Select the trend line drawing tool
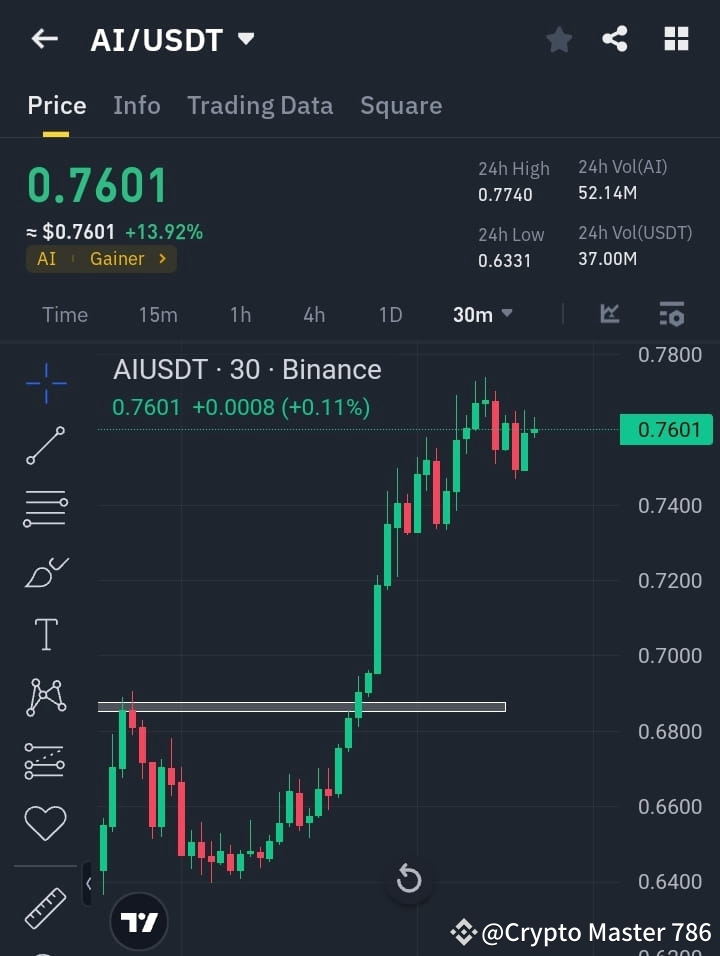Viewport: 720px width, 956px height. tap(44, 445)
